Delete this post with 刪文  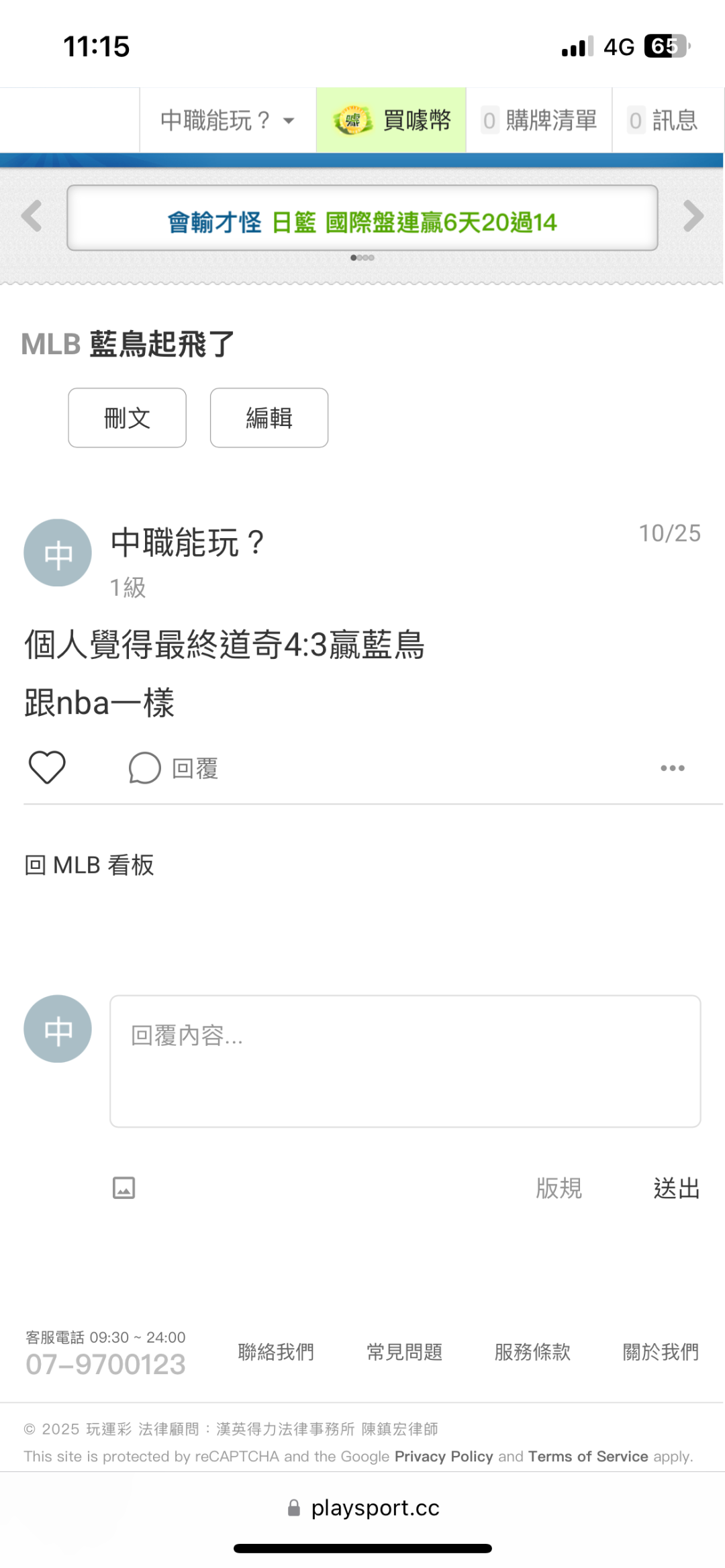point(127,418)
